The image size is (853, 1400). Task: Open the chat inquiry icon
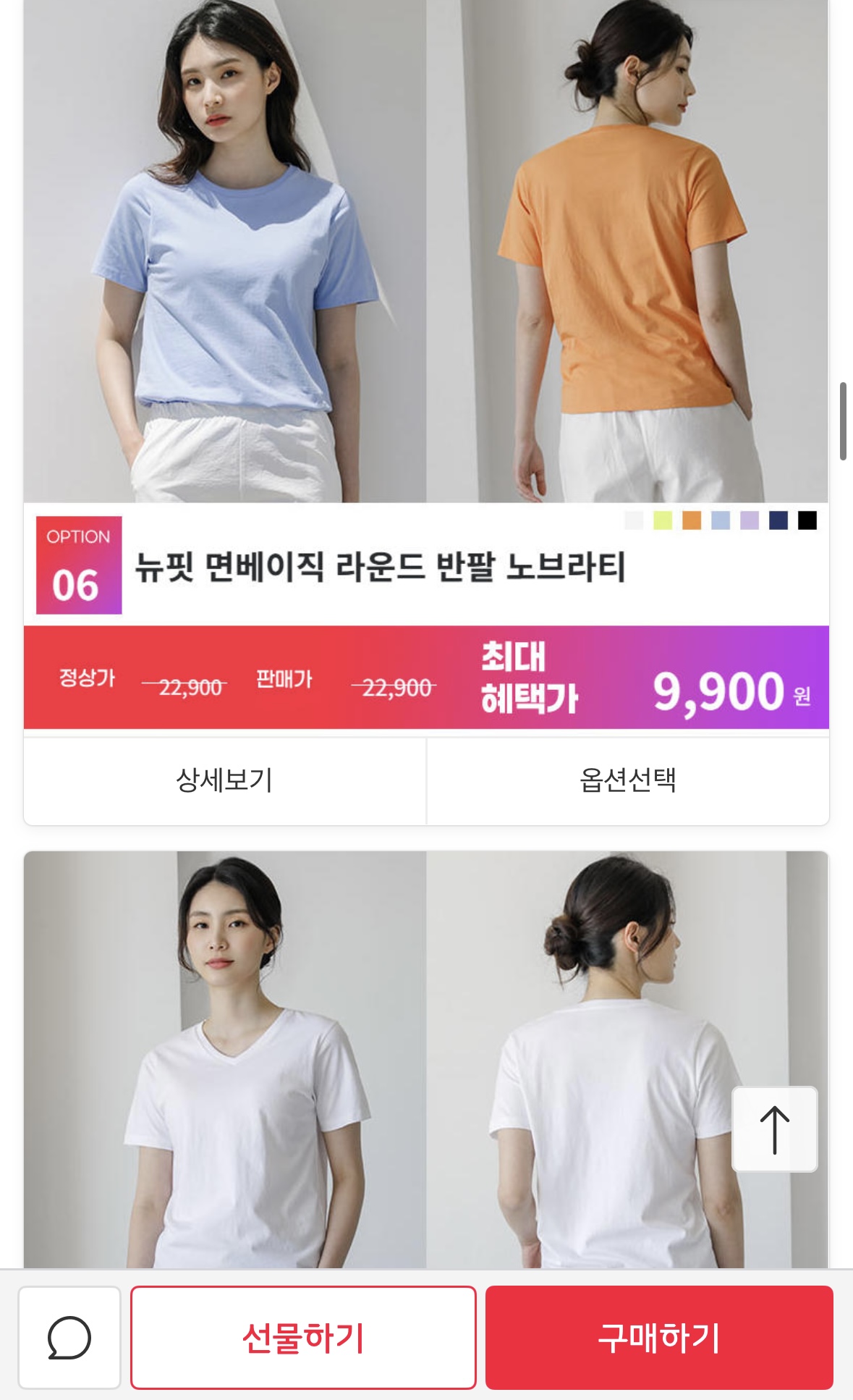click(x=69, y=1337)
